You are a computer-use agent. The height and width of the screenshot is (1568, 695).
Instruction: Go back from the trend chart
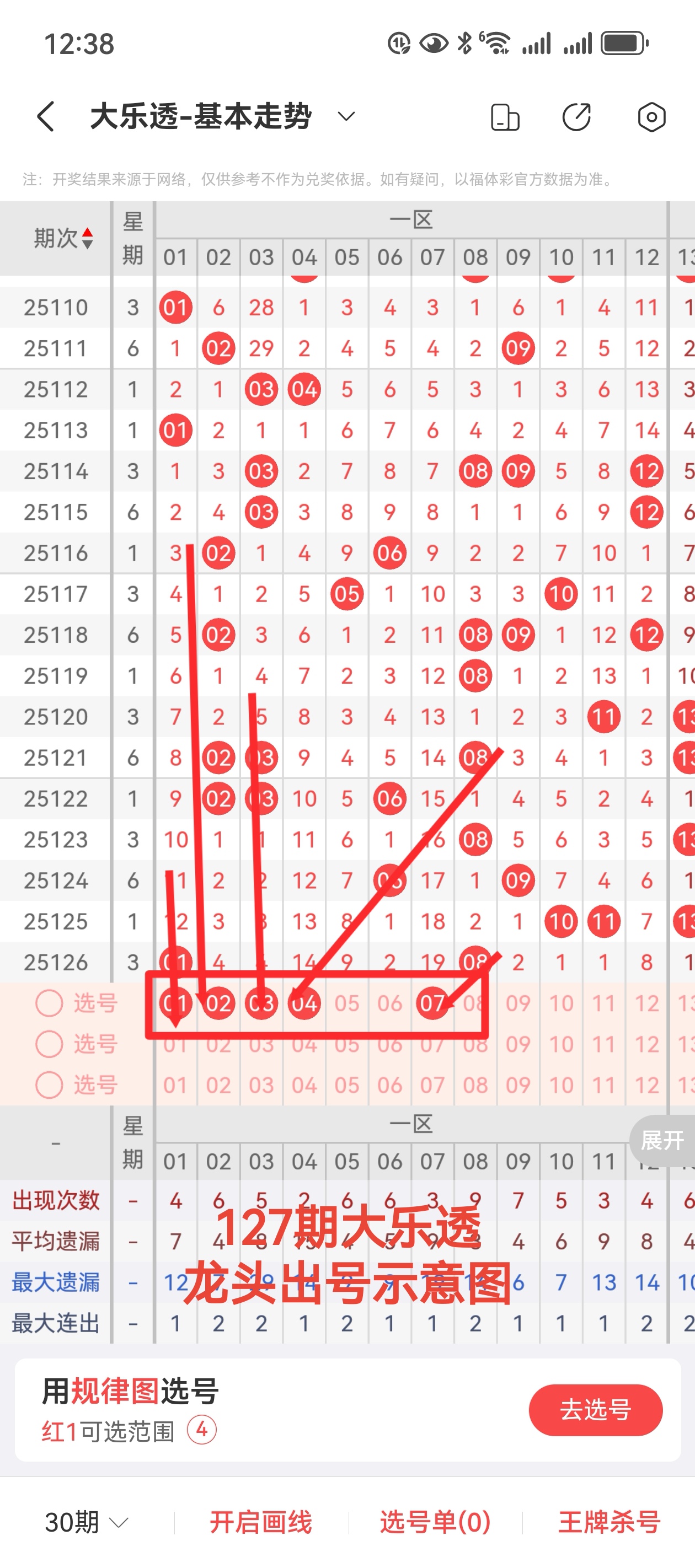[46, 116]
